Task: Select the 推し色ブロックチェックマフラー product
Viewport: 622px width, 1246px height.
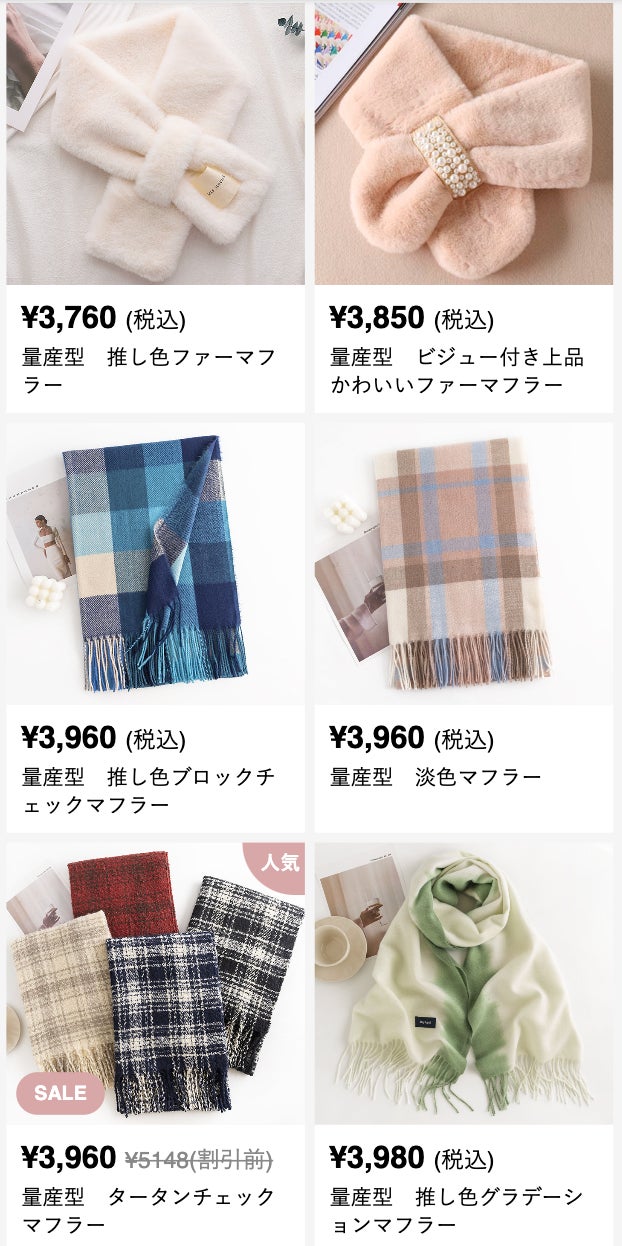Action: [155, 565]
